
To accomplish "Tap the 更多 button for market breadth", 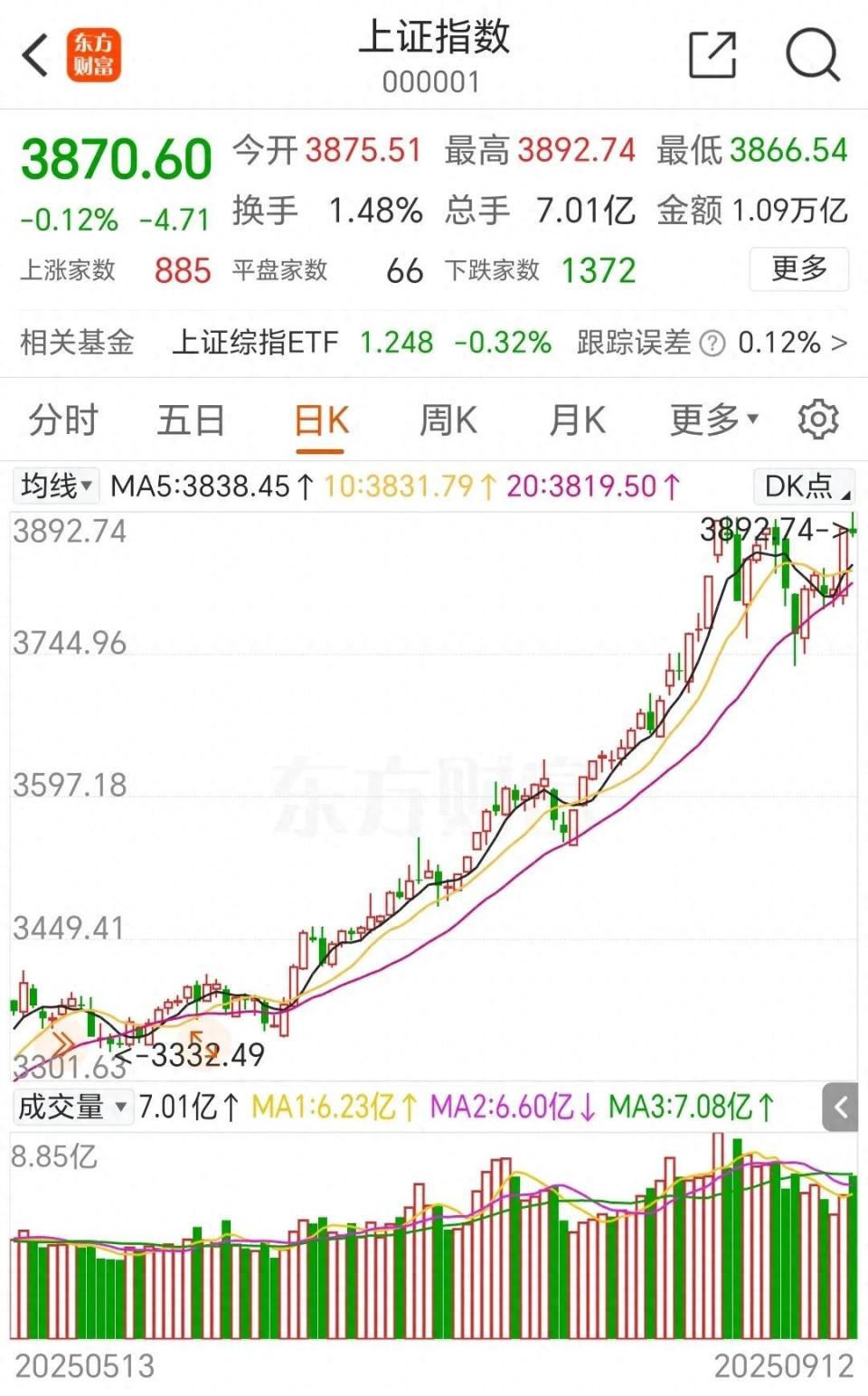I will tap(797, 270).
